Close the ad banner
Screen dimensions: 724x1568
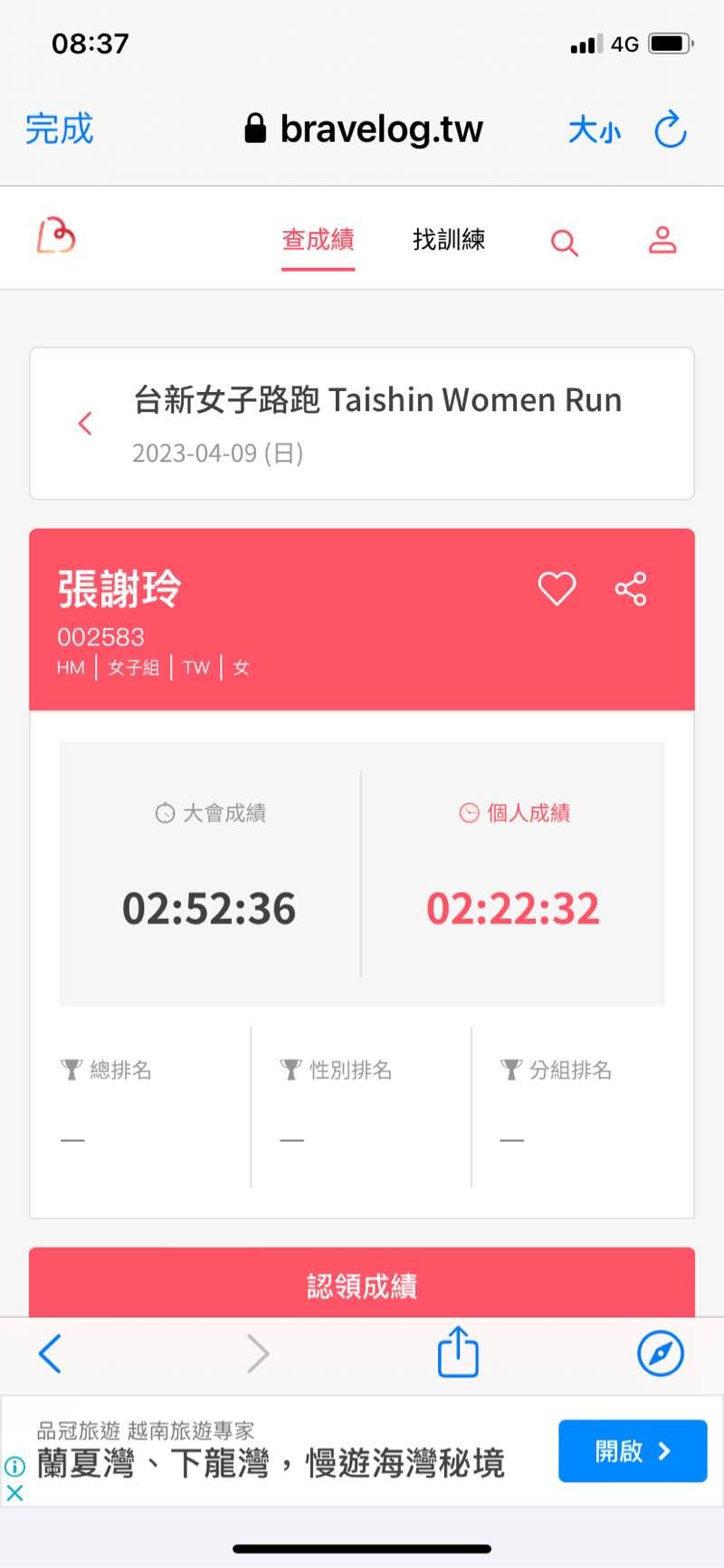pos(14,1492)
